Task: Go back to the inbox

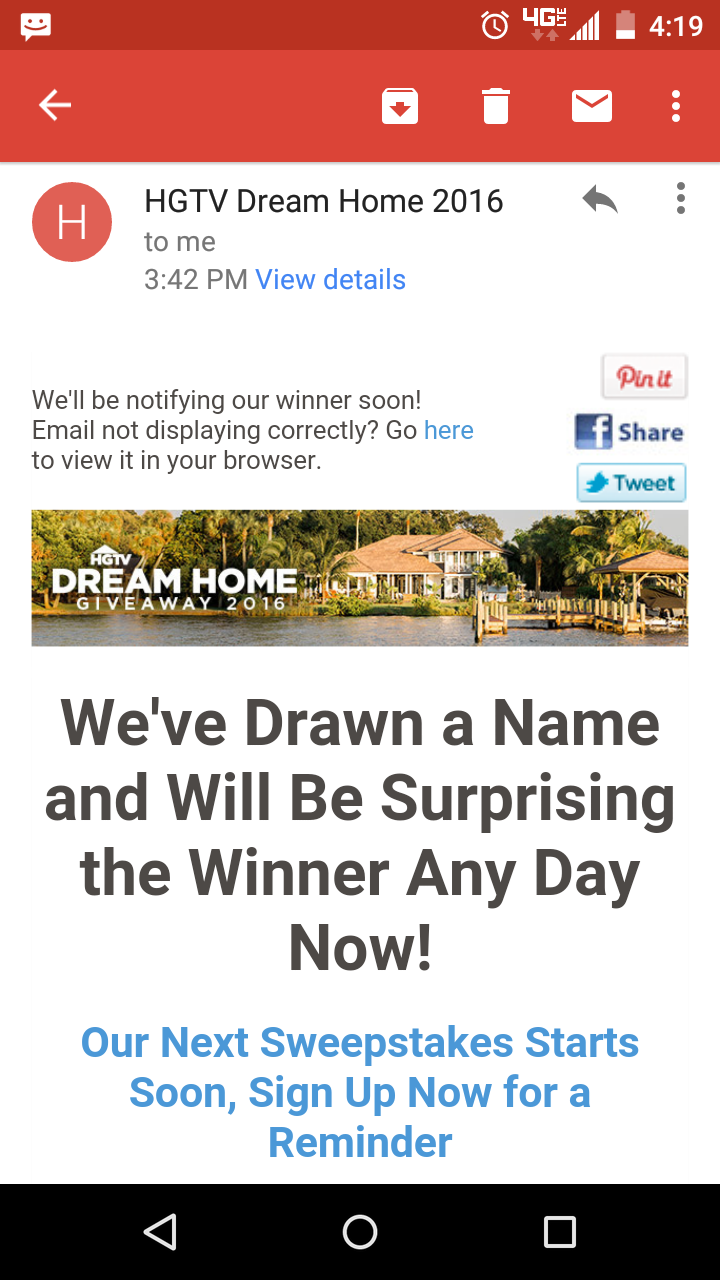Action: (55, 105)
